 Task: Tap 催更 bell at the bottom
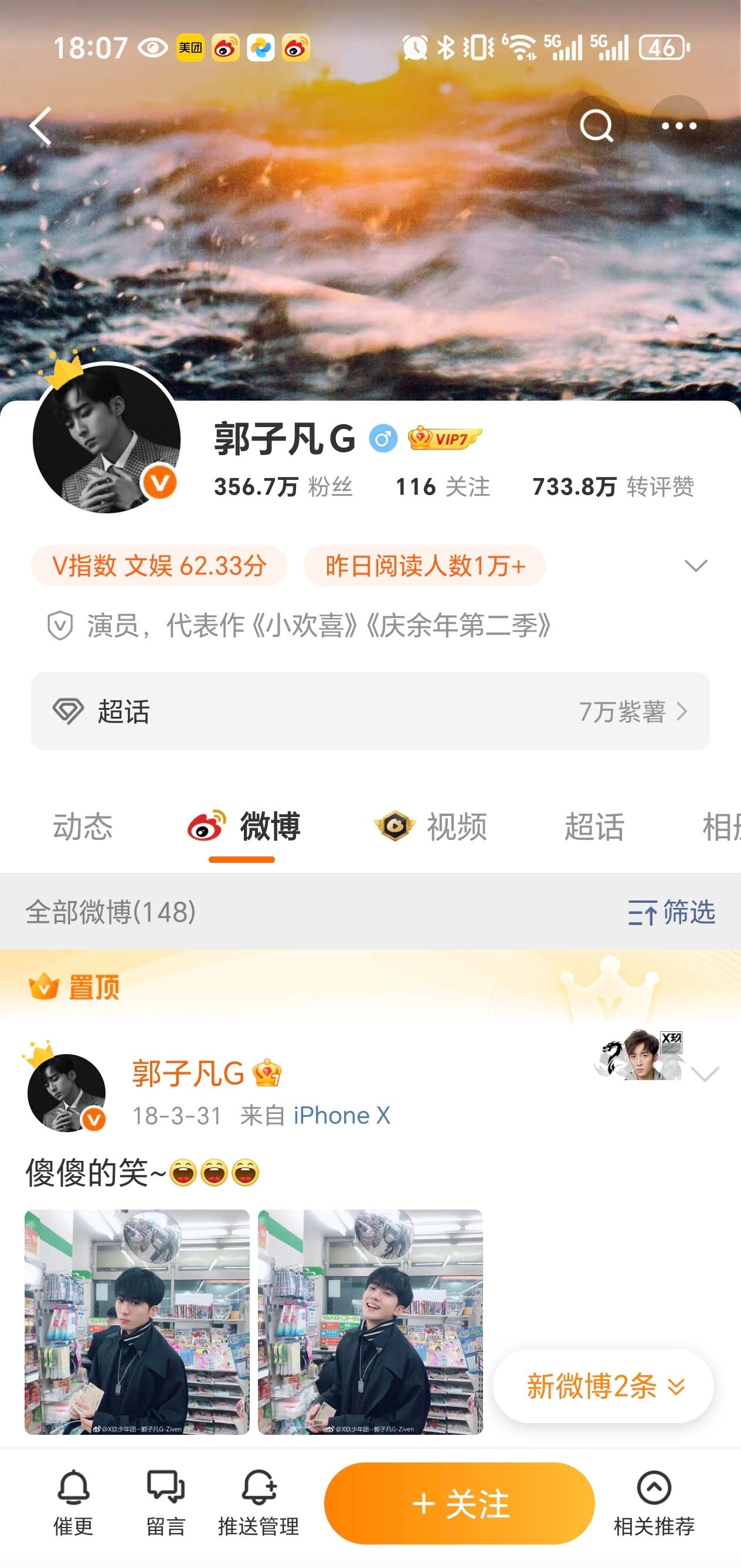coord(74,1502)
